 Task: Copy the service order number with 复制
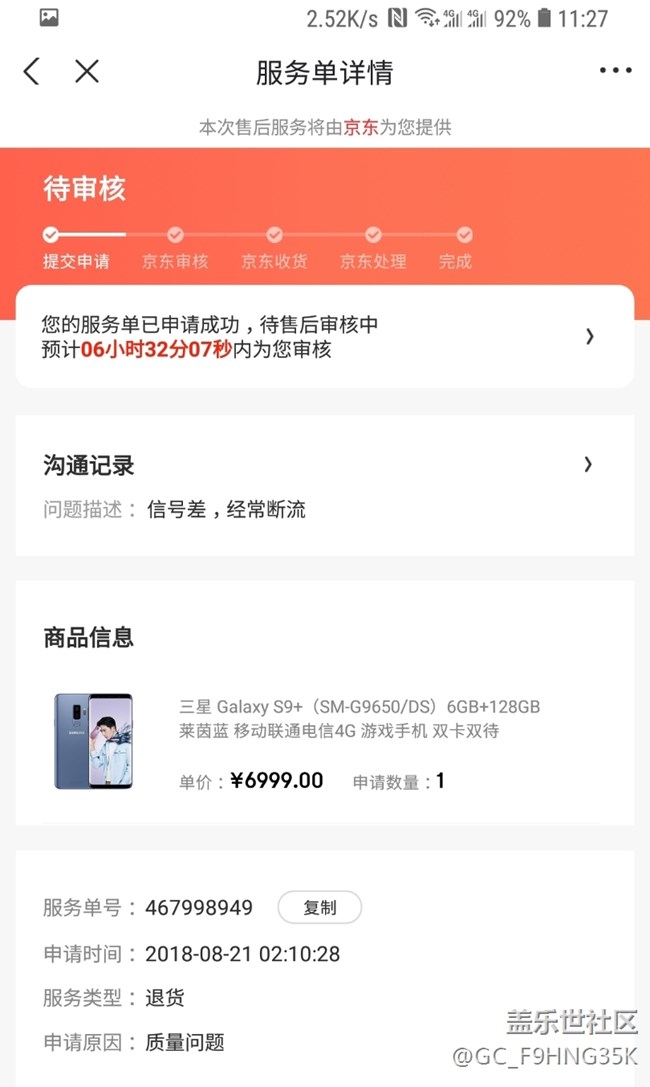click(319, 908)
